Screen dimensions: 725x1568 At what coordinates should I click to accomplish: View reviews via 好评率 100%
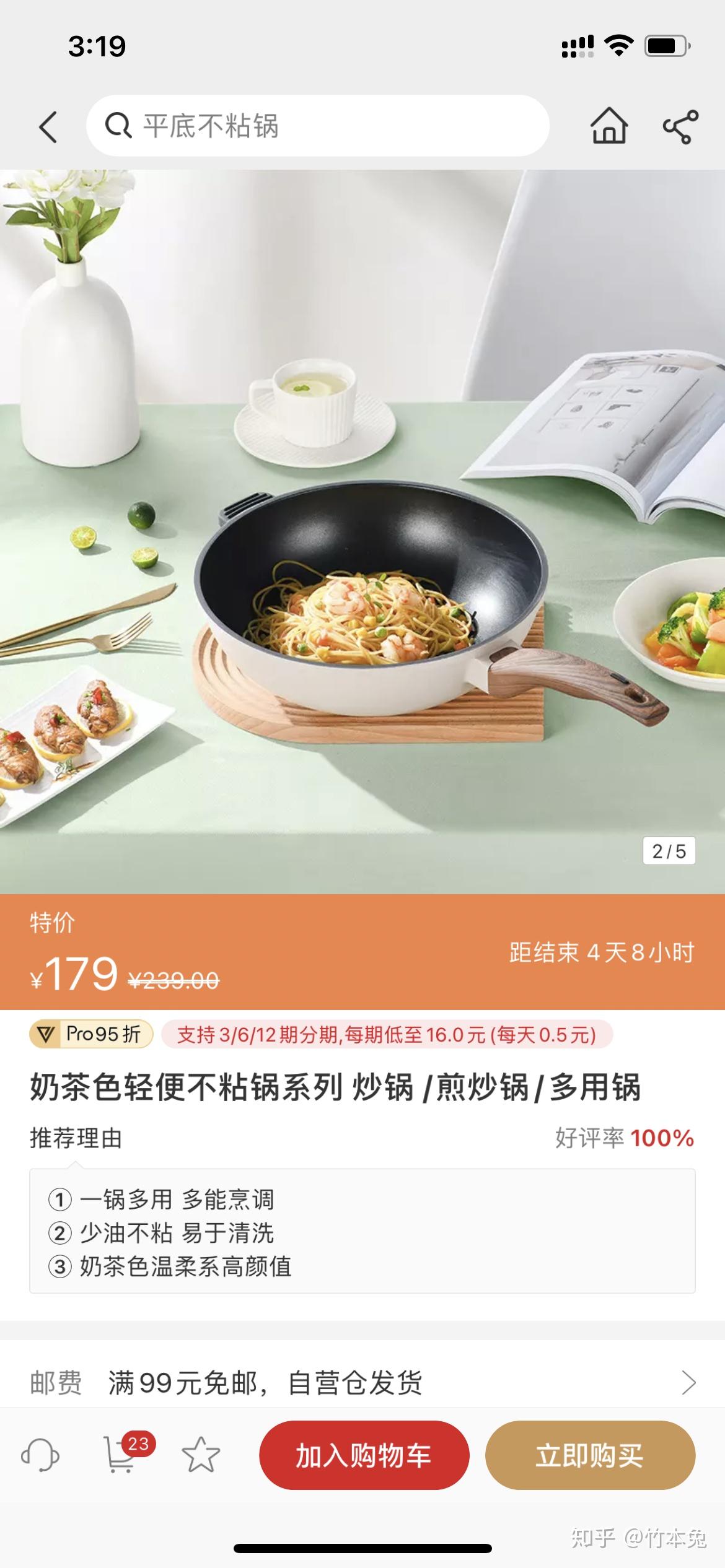[x=624, y=1138]
